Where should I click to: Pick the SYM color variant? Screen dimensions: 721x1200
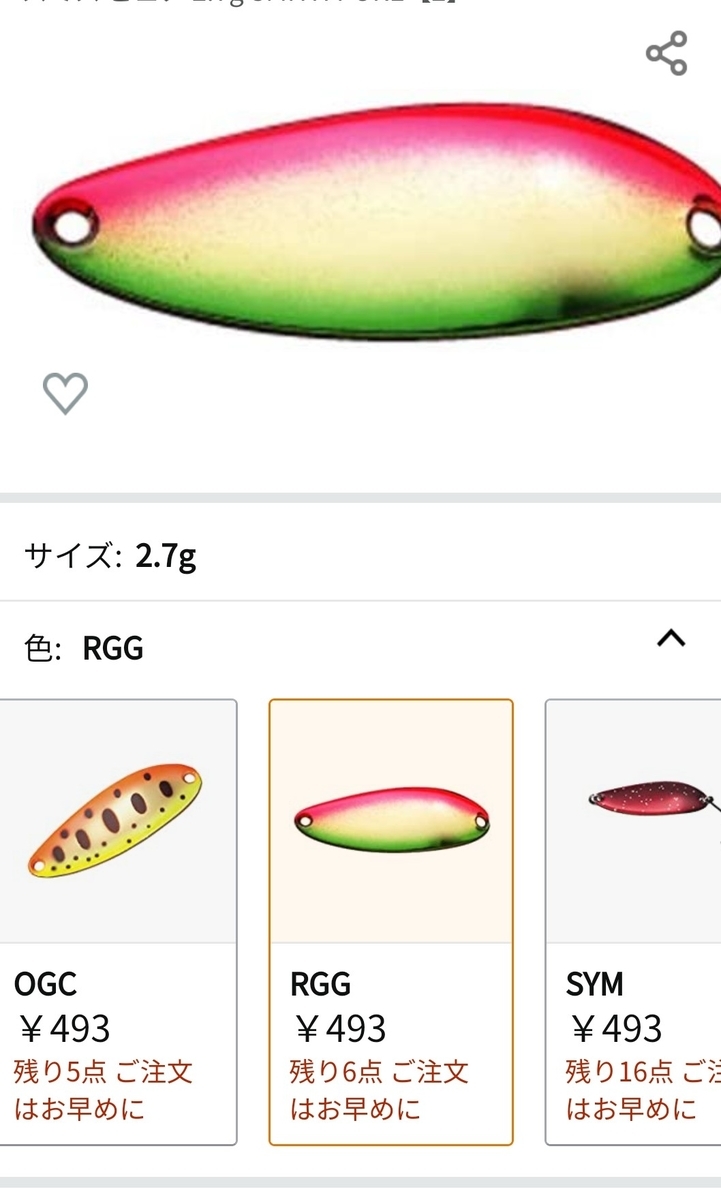pyautogui.click(x=633, y=921)
